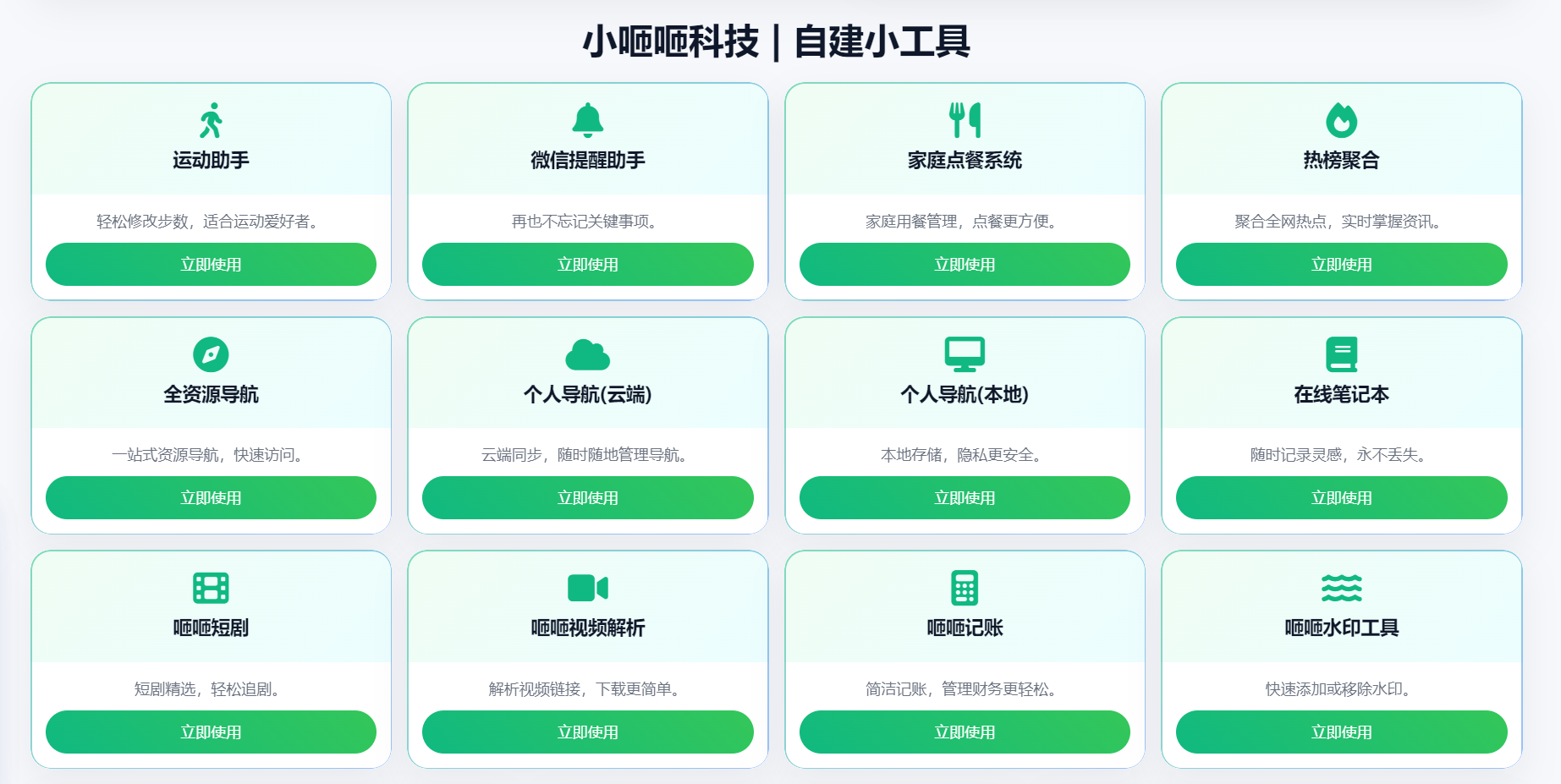Tap 立即使用 under 运动助手
Screen dimensions: 1561x784
[211, 264]
